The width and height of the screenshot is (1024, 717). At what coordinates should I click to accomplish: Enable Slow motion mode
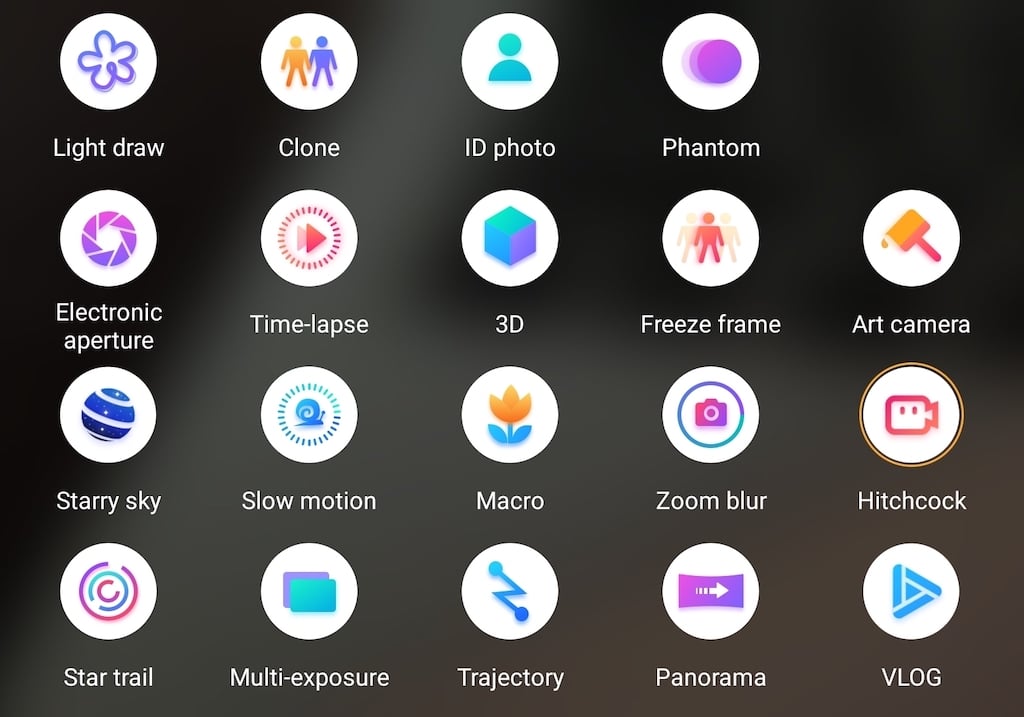click(x=309, y=415)
